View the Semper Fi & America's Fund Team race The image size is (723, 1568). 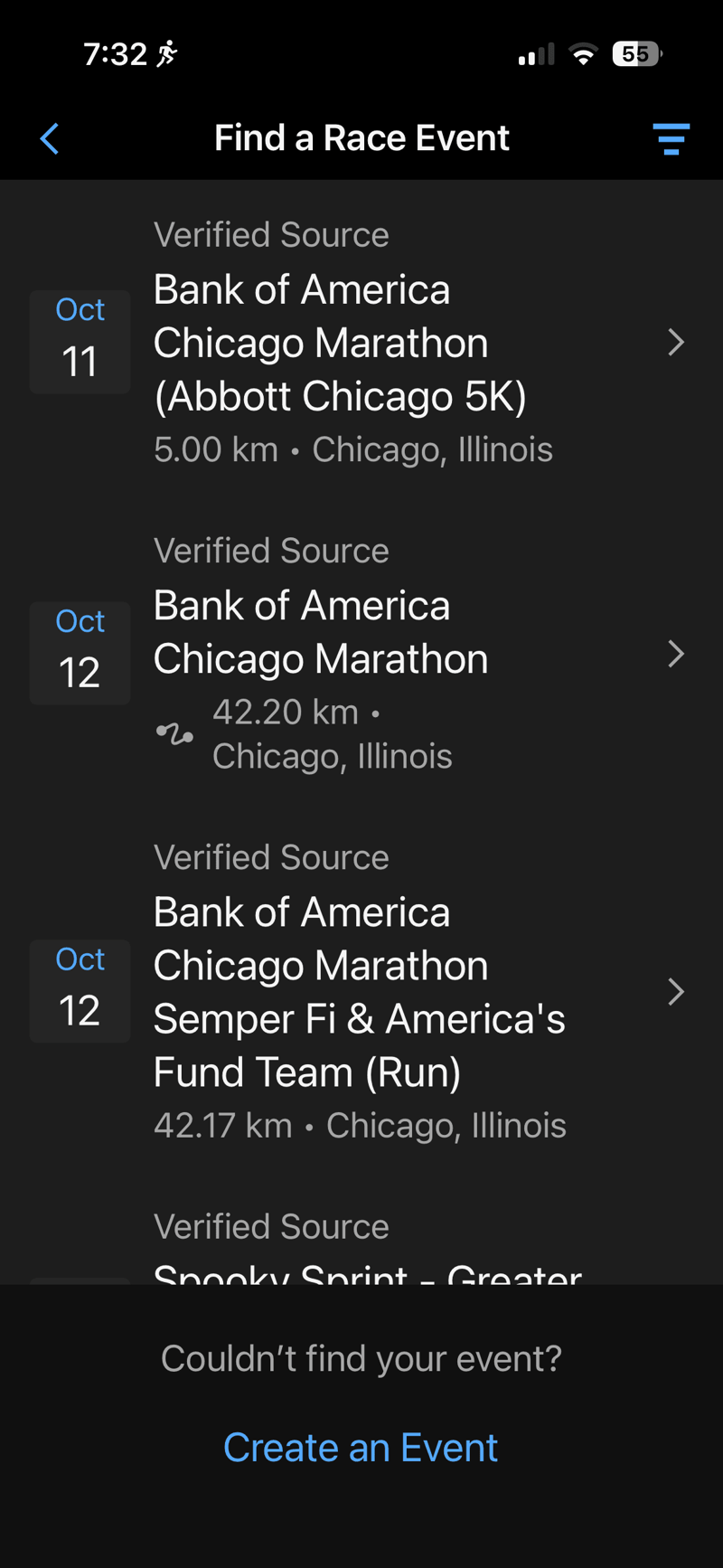coord(361,992)
